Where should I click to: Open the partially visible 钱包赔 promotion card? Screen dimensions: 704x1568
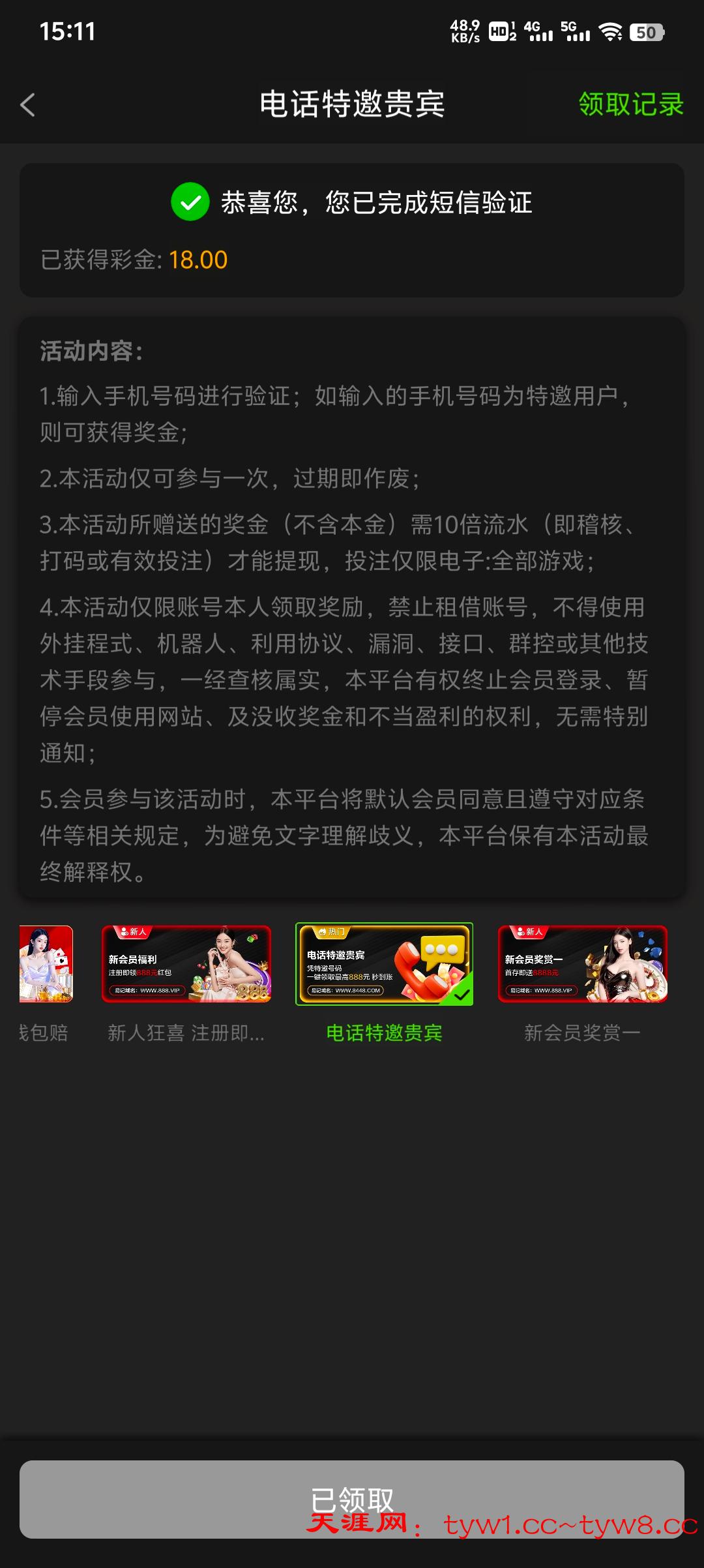point(46,964)
